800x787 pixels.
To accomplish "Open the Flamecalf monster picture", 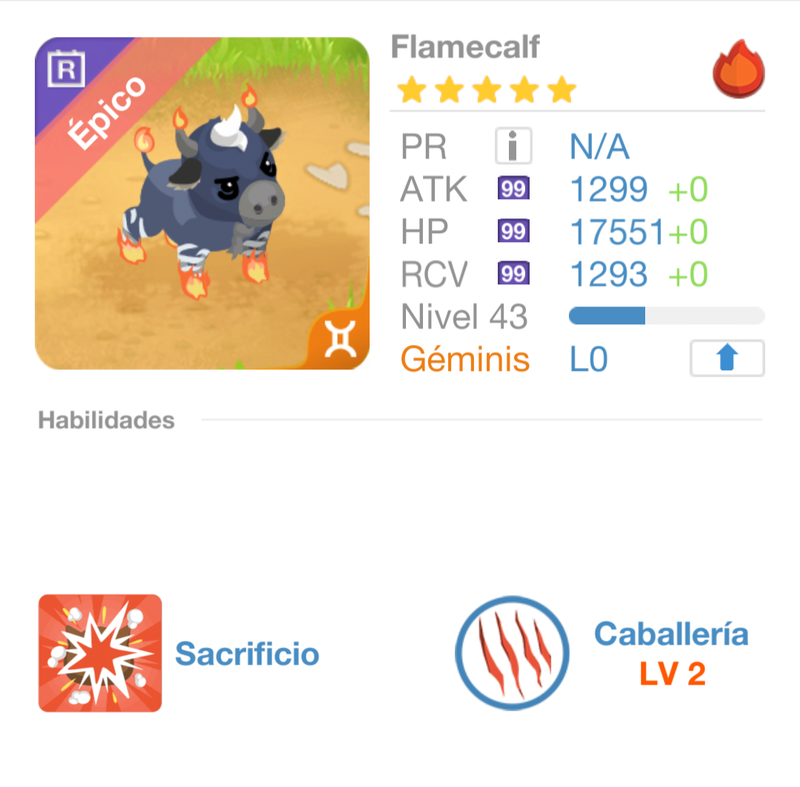I will click(202, 204).
